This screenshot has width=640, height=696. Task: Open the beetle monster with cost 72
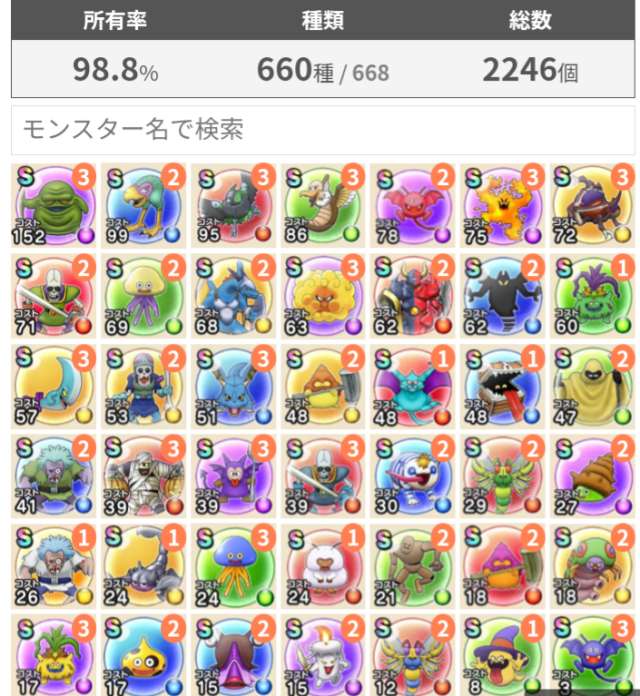coord(592,206)
